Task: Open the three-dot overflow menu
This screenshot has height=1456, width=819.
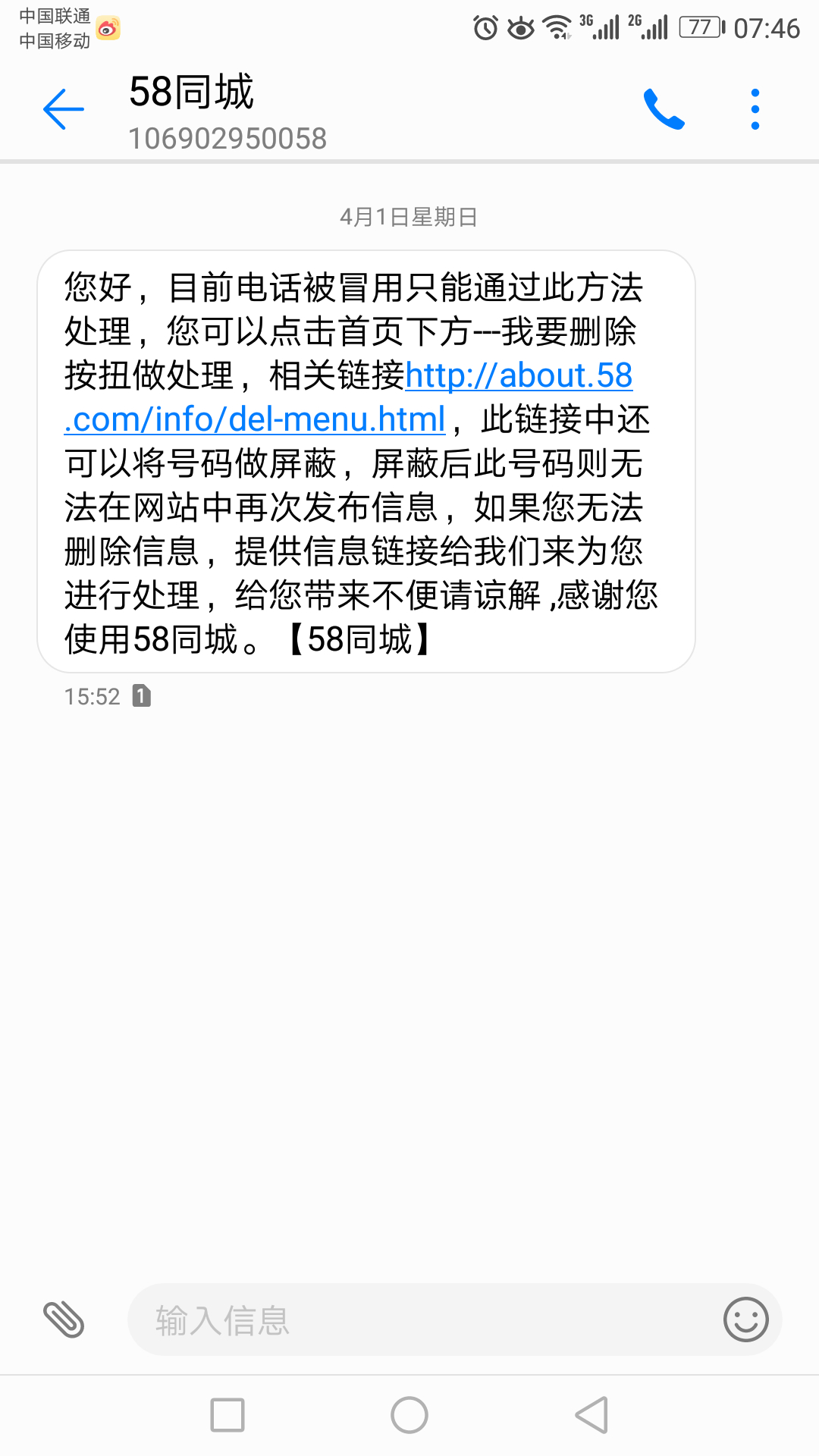Action: point(755,109)
